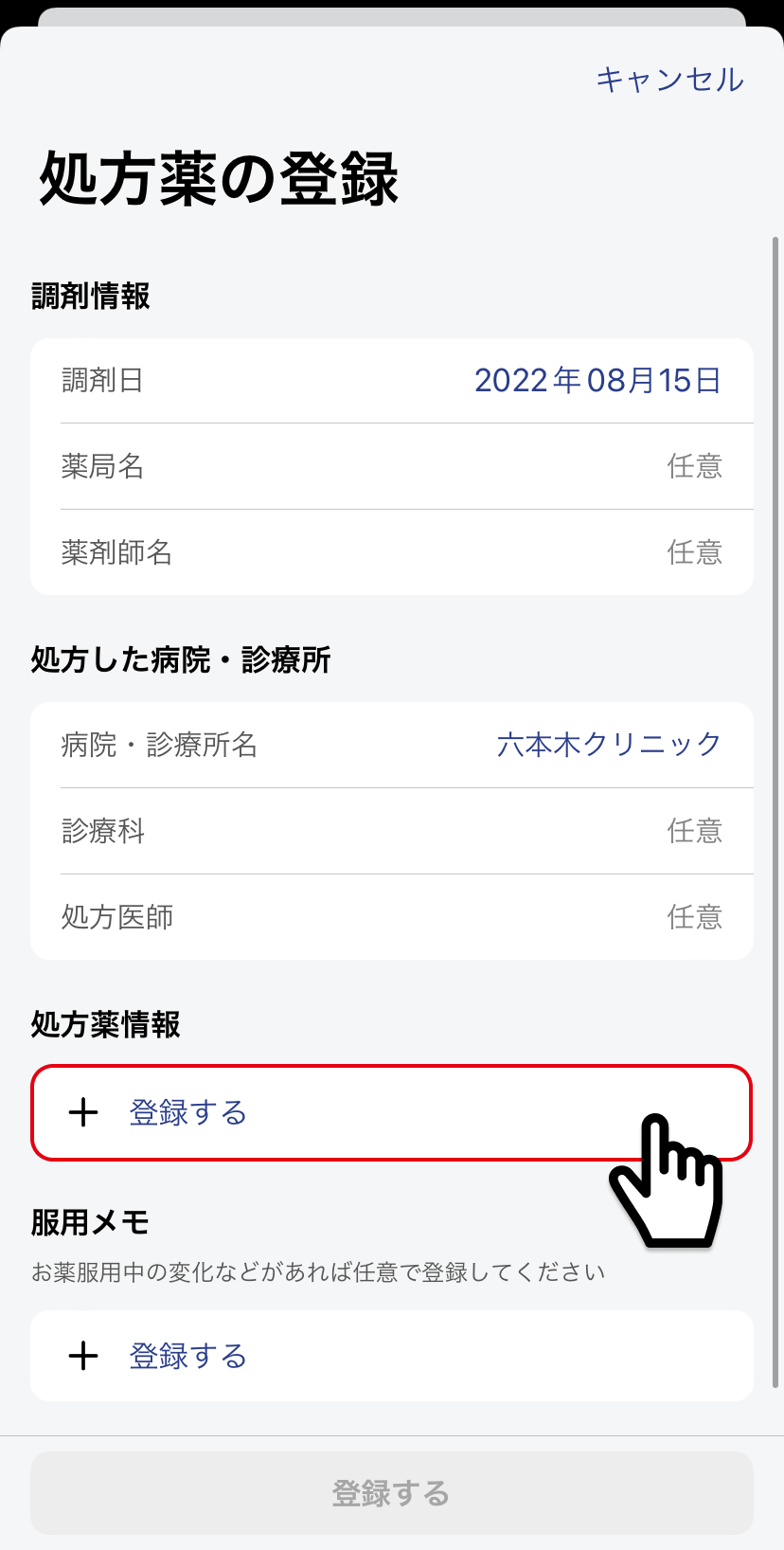Select the 診療科 field

pos(392,831)
